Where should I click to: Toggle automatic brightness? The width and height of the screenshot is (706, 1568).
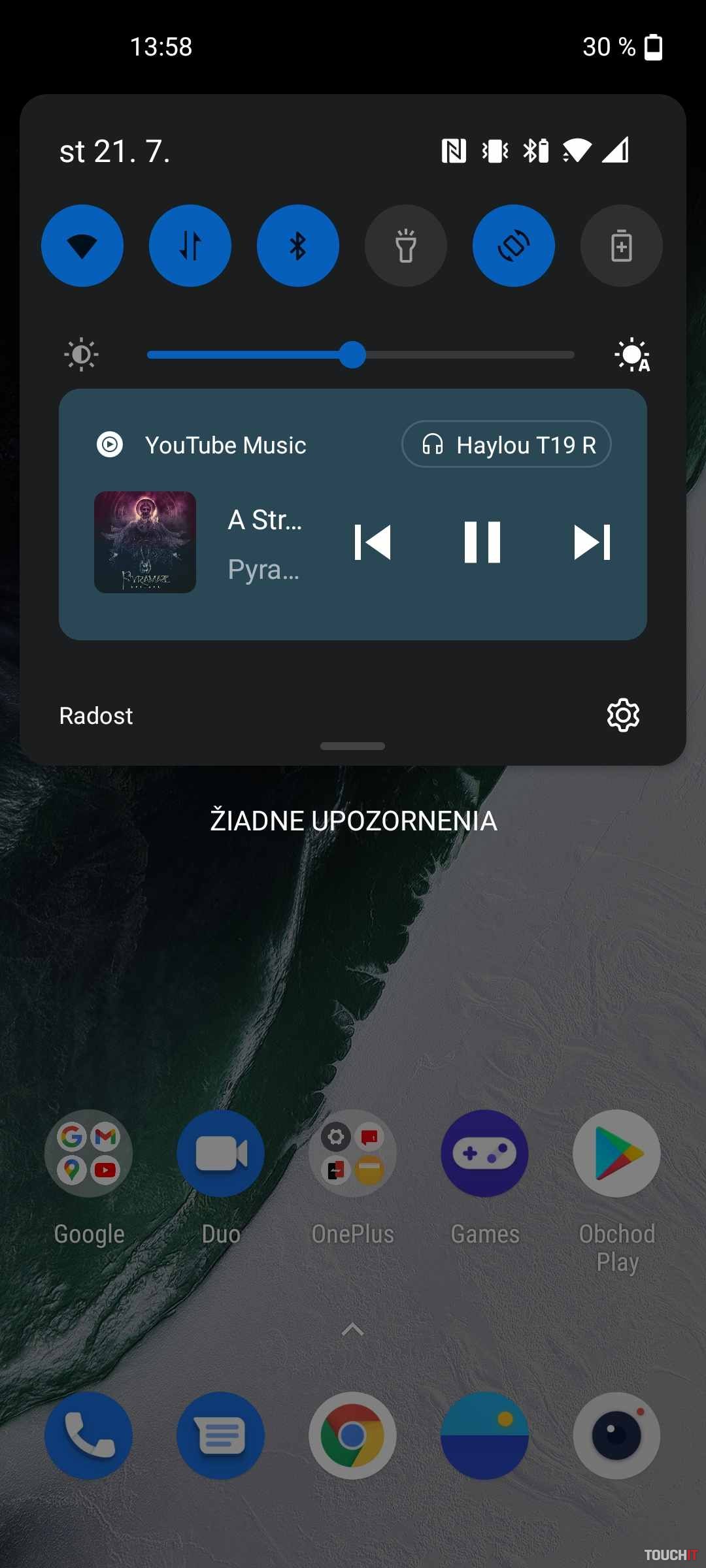coord(632,355)
